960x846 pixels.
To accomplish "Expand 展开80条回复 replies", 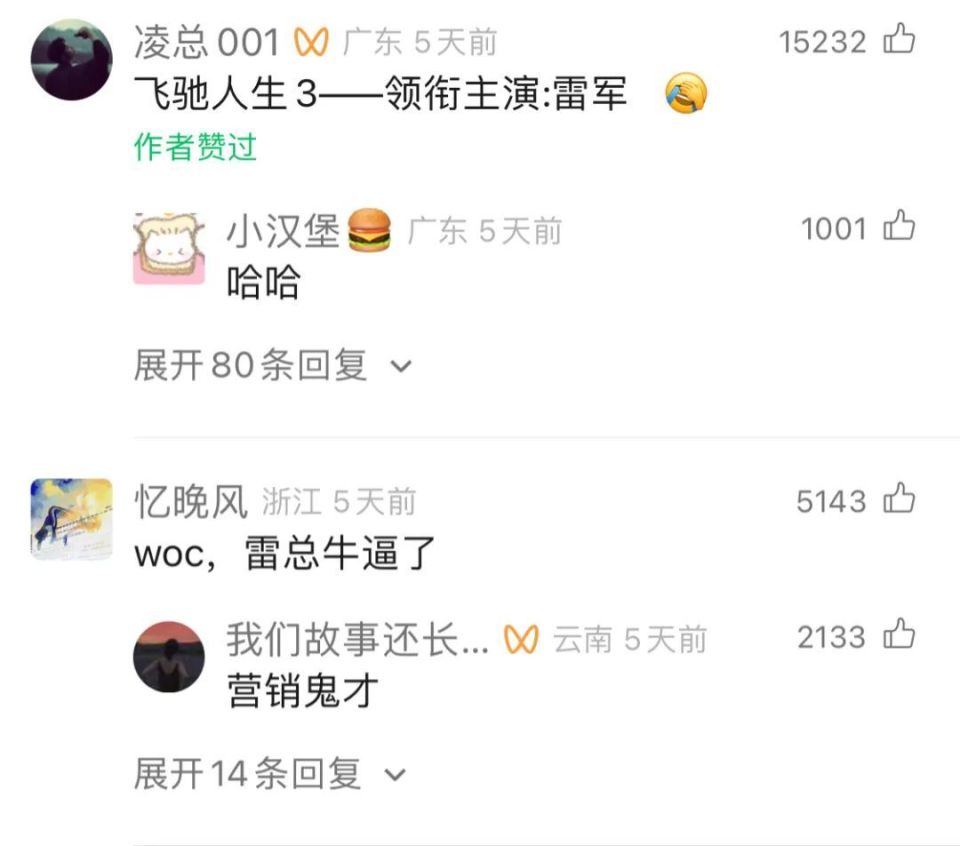I will [x=272, y=366].
